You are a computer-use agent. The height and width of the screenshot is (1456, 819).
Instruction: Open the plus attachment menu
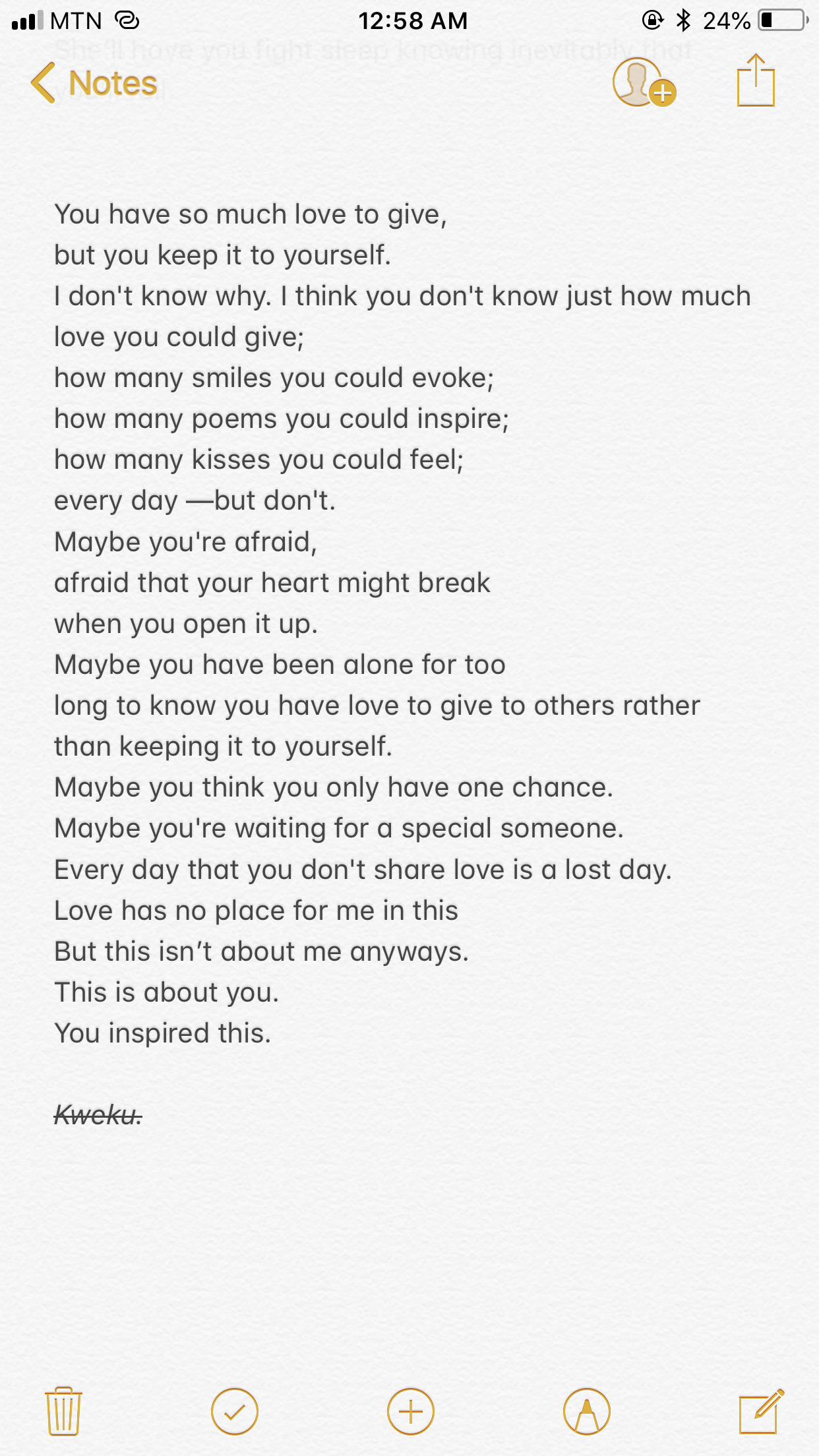click(410, 1411)
